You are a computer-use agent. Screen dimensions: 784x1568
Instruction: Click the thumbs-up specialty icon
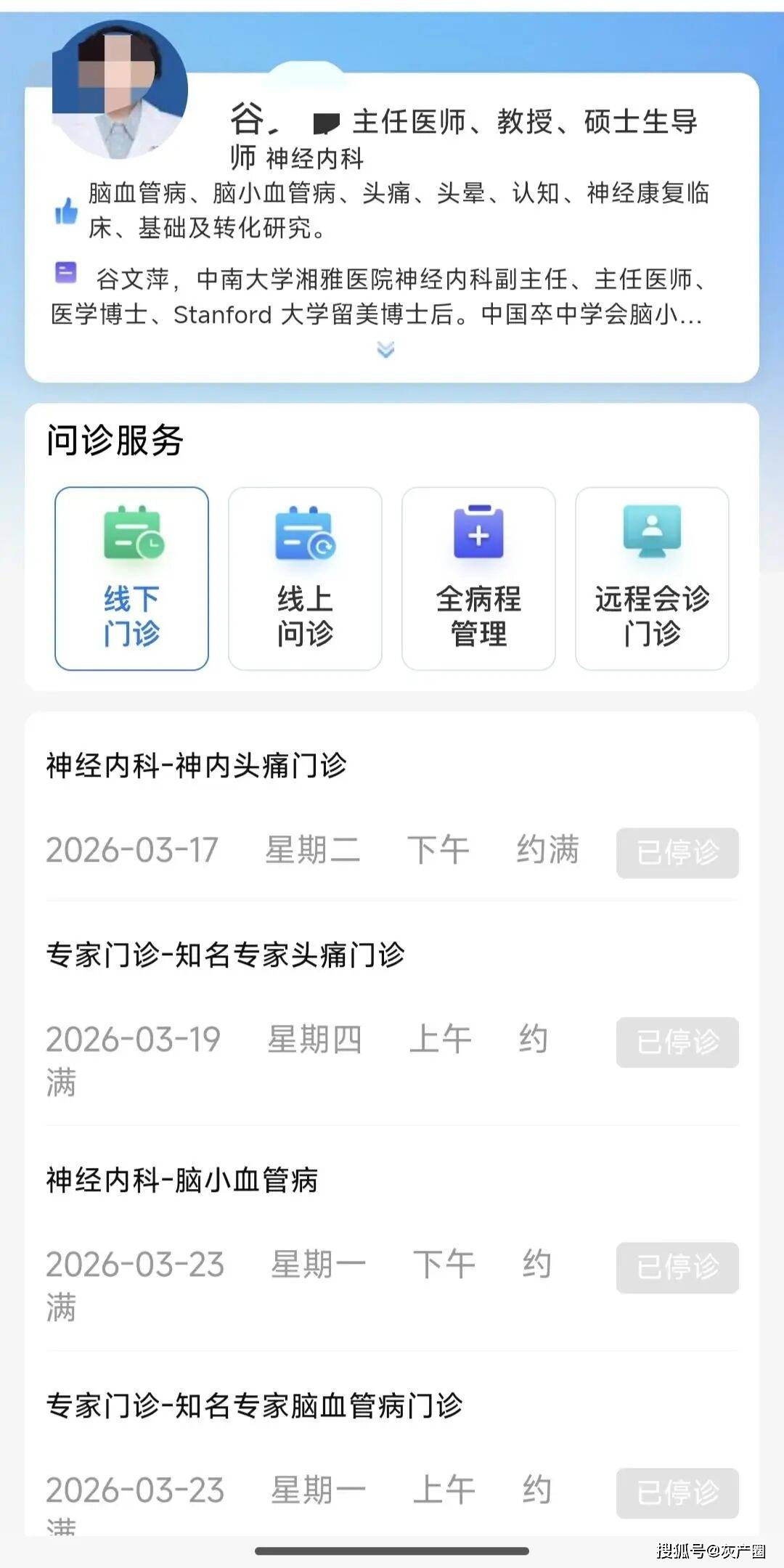tap(65, 211)
